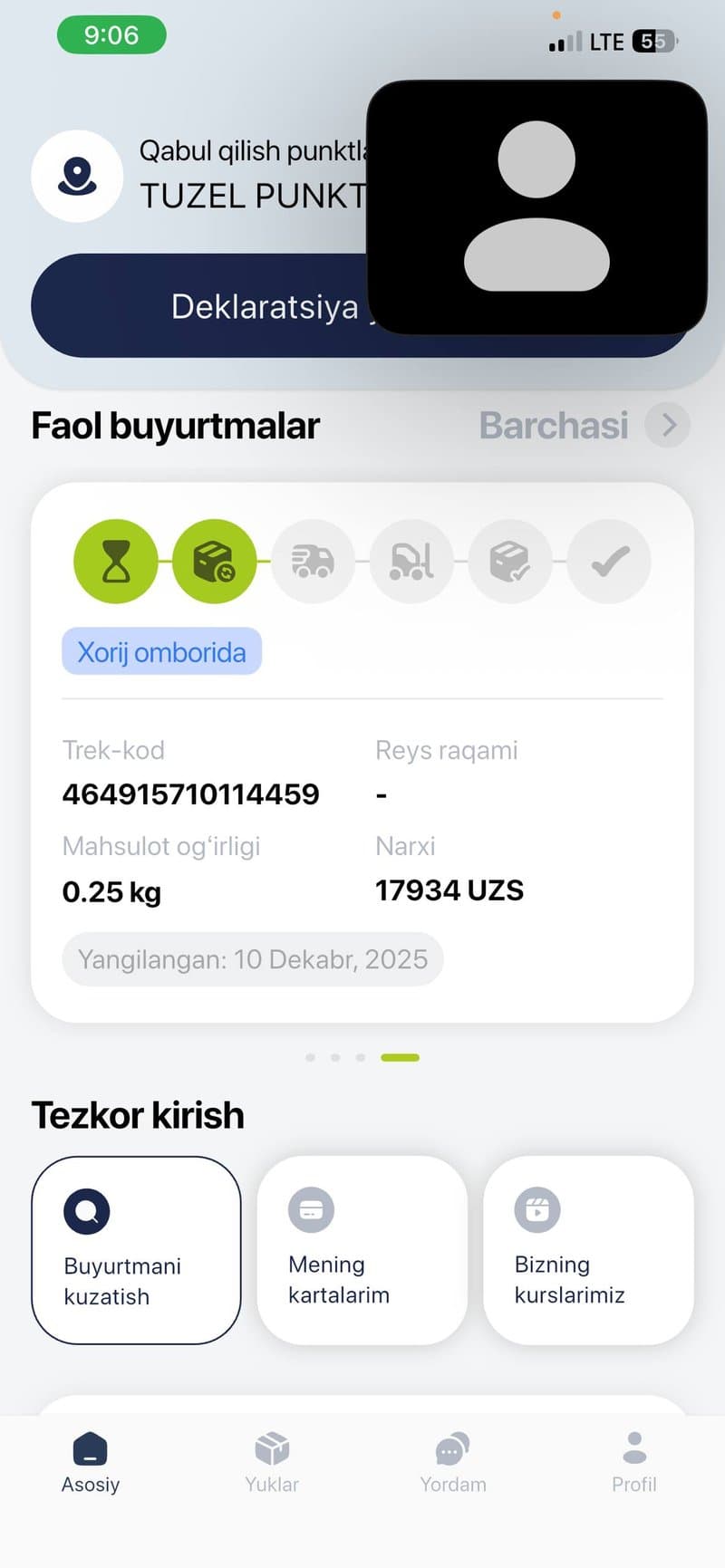Switch to the Profil tab
The height and width of the screenshot is (1568, 725).
click(634, 1462)
